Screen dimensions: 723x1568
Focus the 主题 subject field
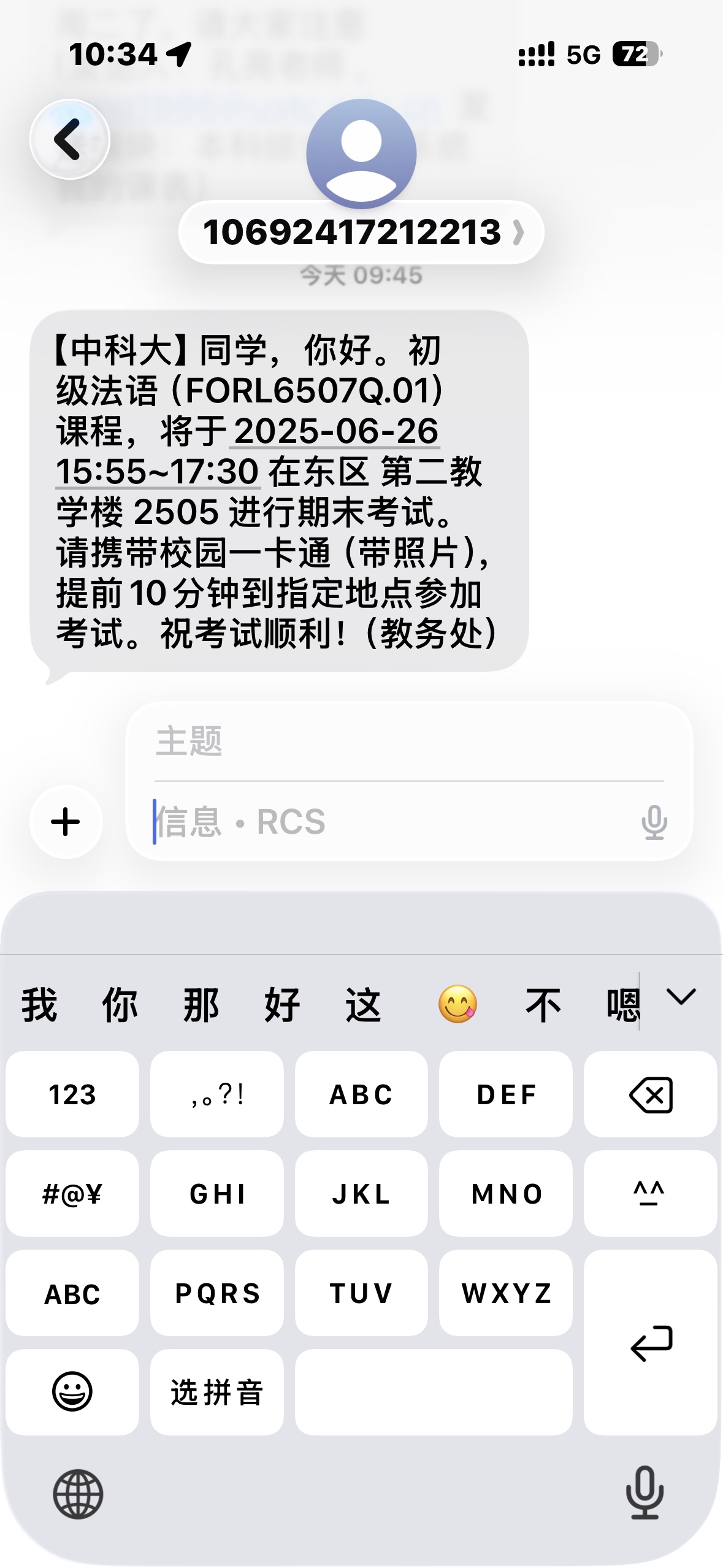click(x=409, y=742)
